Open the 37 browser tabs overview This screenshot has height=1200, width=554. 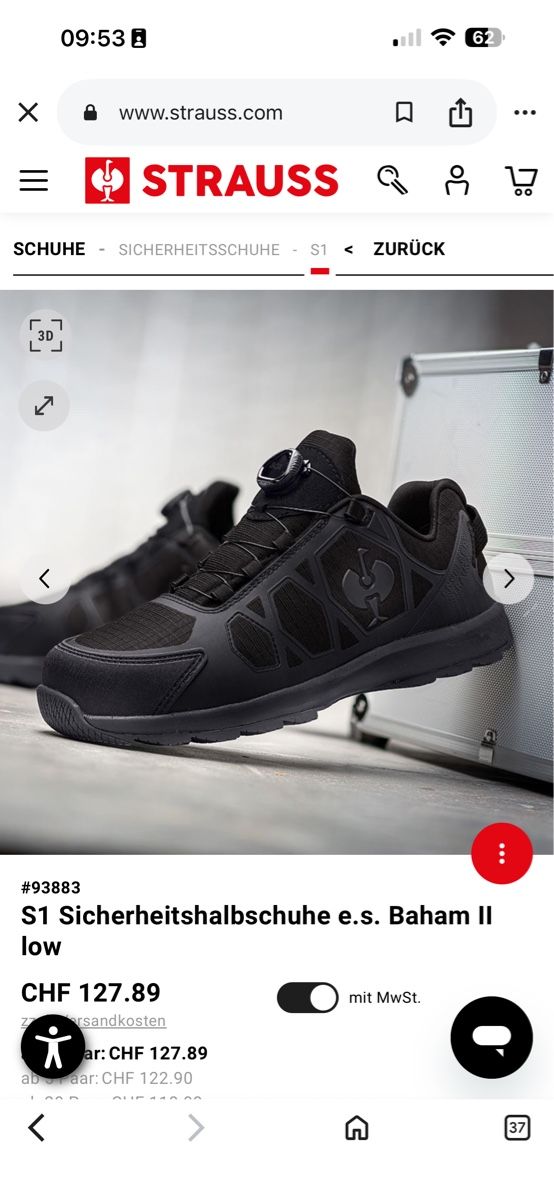pyautogui.click(x=517, y=1128)
